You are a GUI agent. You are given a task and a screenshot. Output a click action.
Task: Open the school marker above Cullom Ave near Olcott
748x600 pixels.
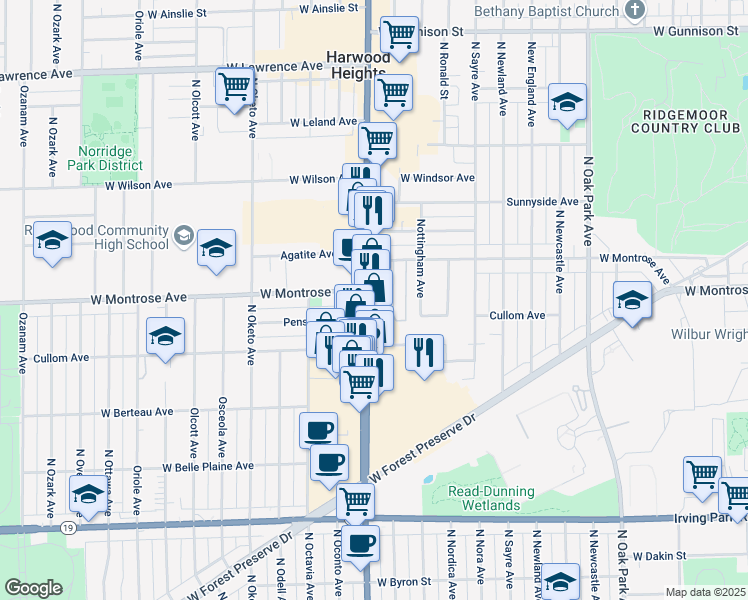click(165, 336)
